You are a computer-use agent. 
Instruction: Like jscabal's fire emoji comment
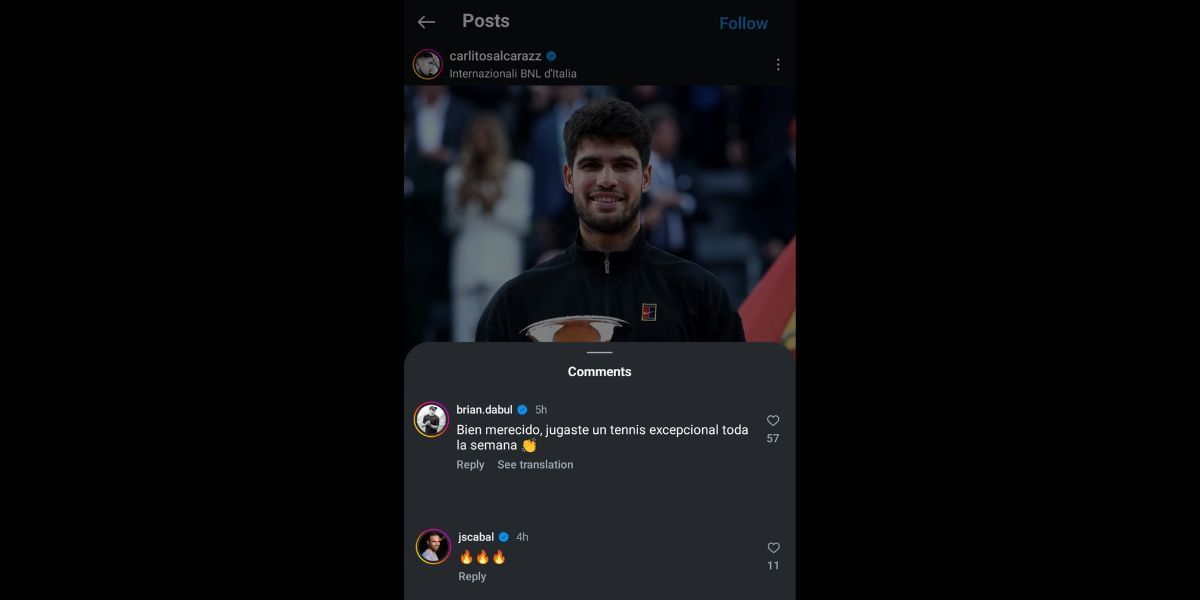click(773, 548)
